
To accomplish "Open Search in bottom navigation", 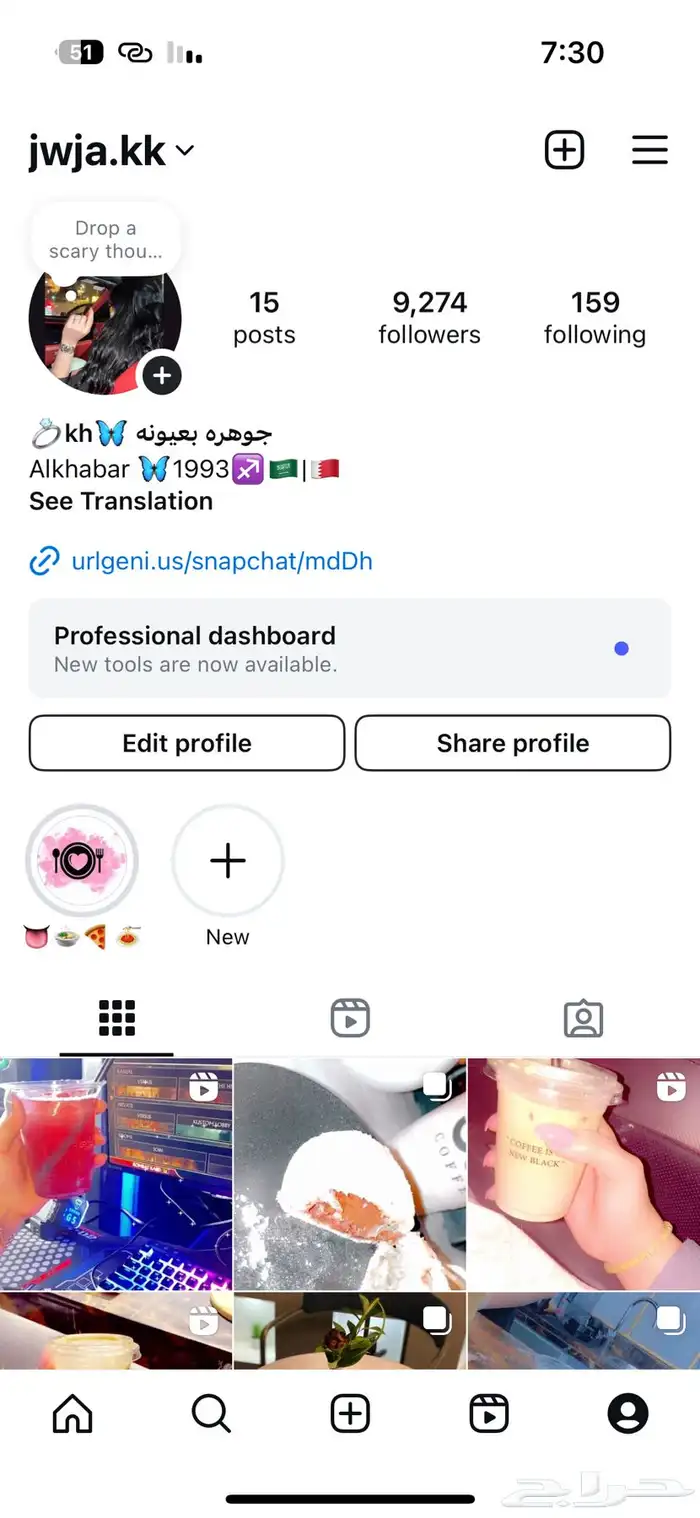I will pyautogui.click(x=211, y=1414).
